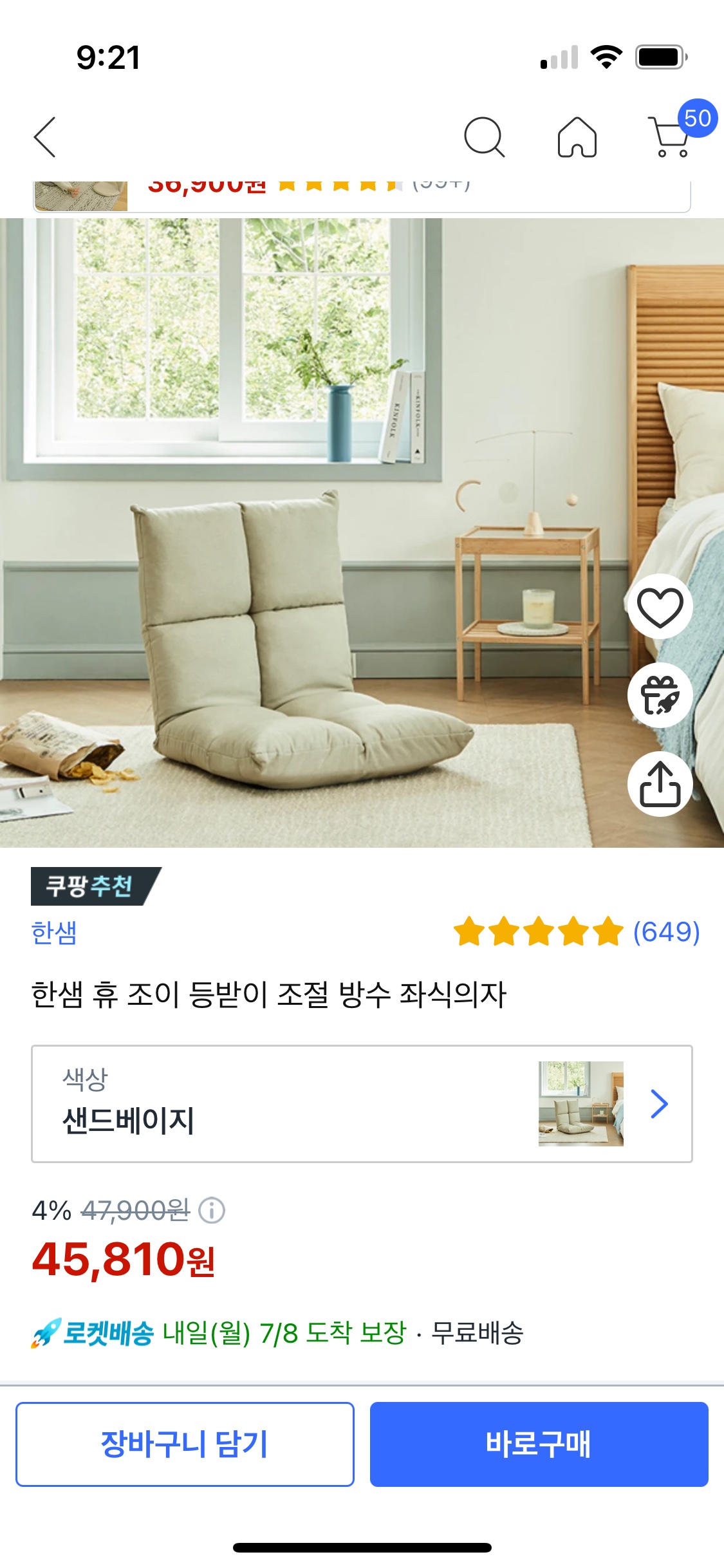This screenshot has height=1568, width=724.
Task: Open the 색상 샌드베이지 color selector
Action: pyautogui.click(x=362, y=1104)
